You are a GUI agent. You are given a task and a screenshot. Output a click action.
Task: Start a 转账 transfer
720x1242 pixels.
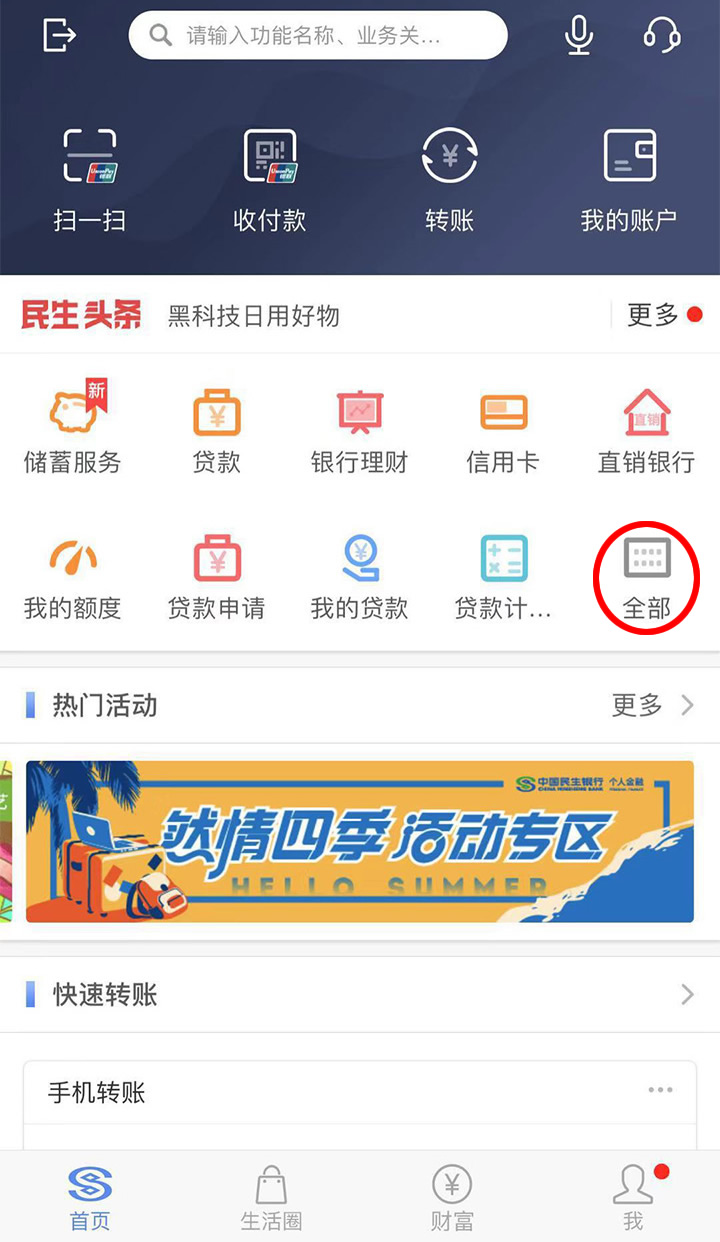(449, 180)
